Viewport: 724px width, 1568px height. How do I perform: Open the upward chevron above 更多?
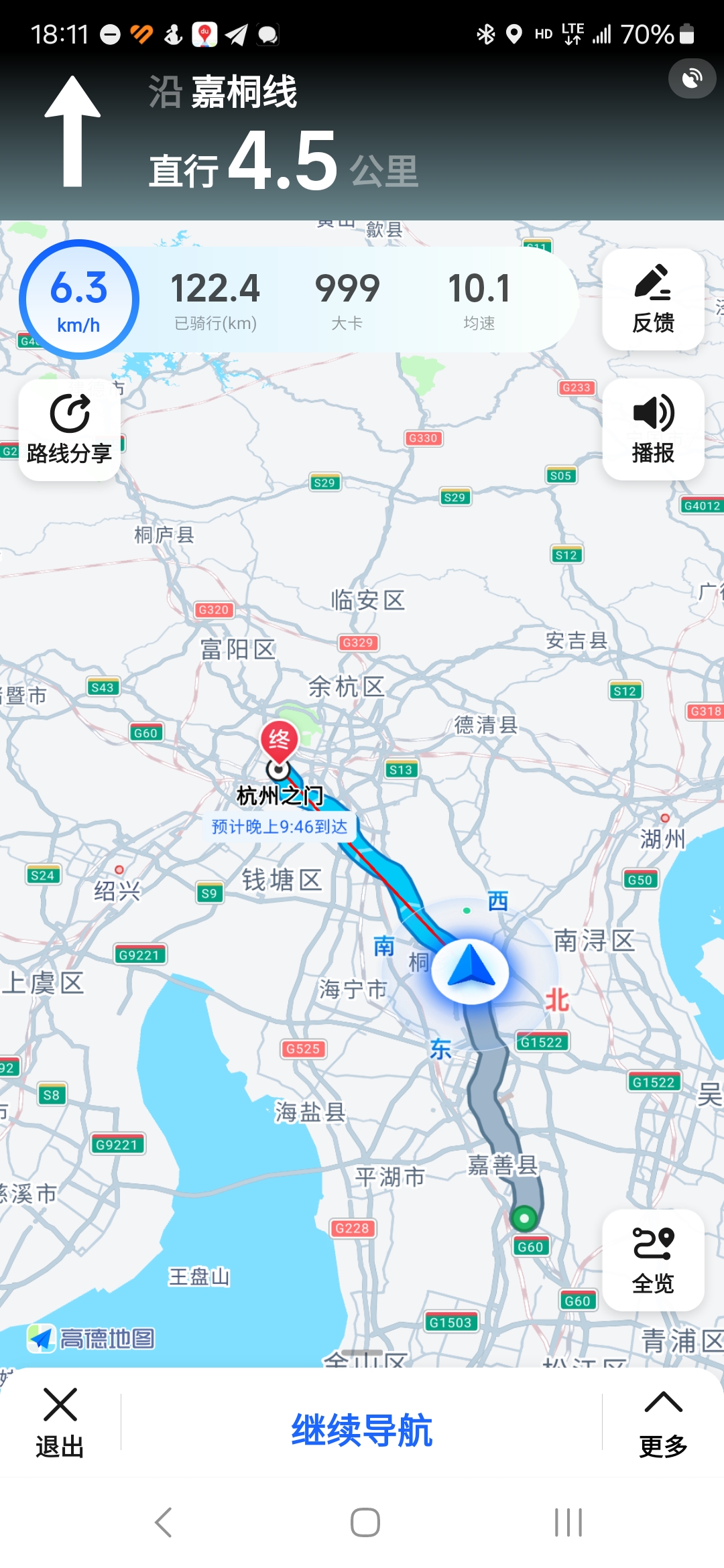662,1403
